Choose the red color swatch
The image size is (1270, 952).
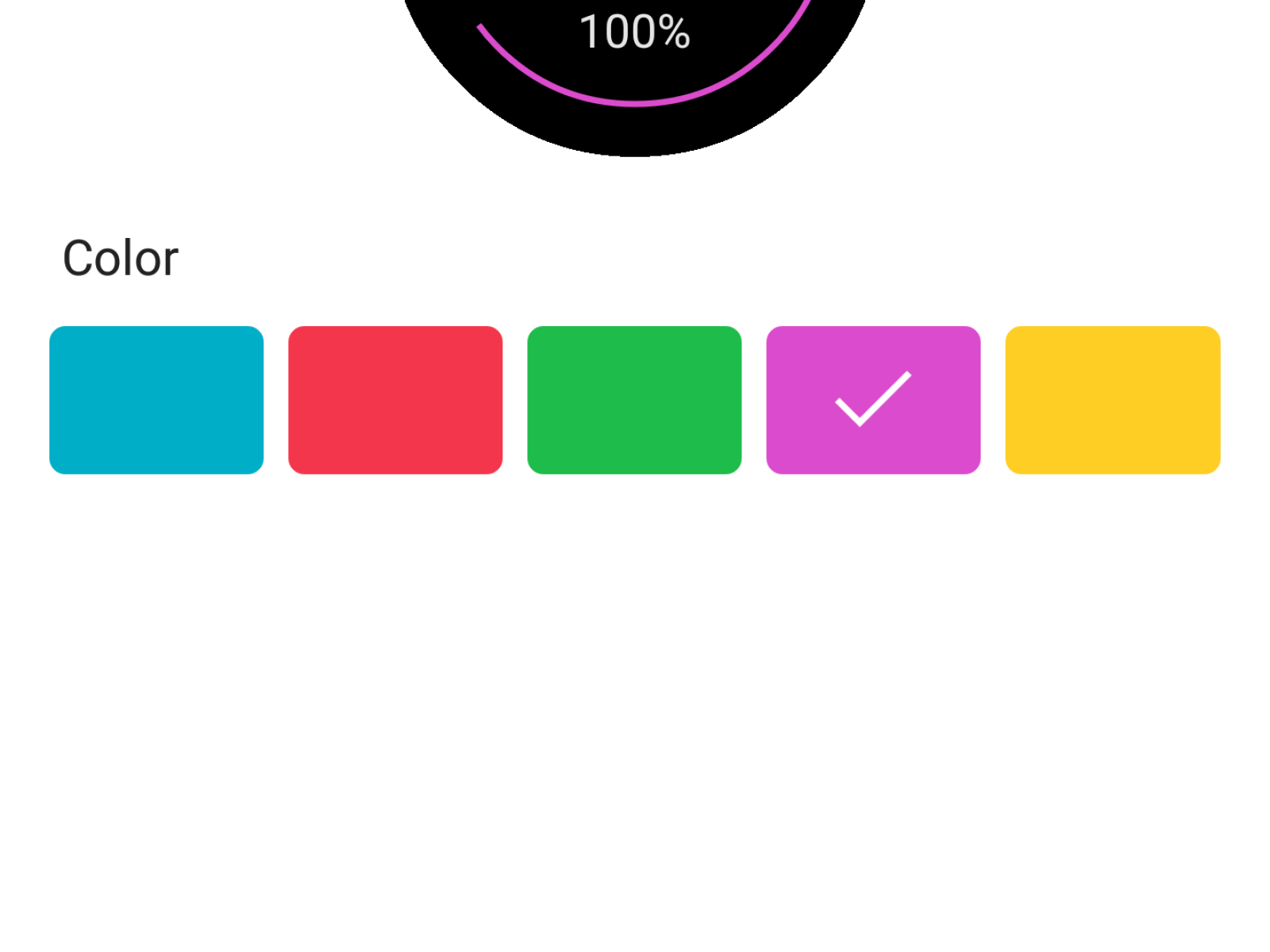tap(395, 400)
